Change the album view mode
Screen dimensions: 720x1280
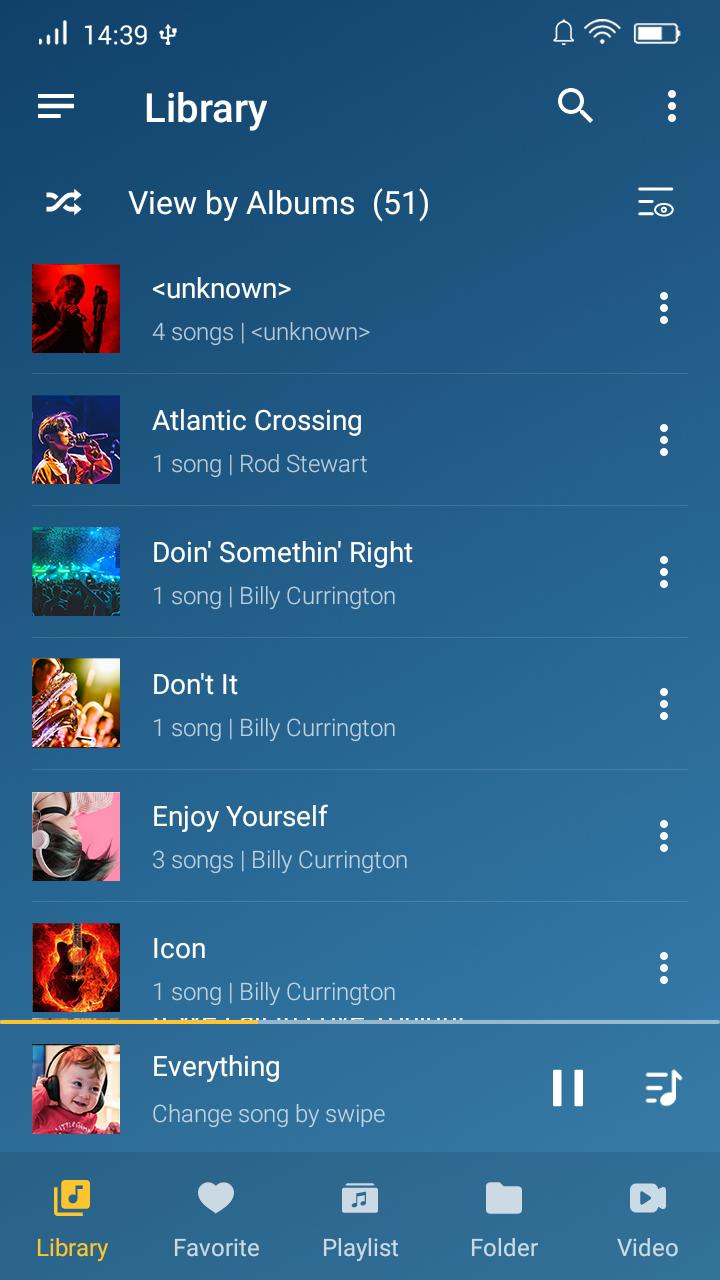pos(656,203)
